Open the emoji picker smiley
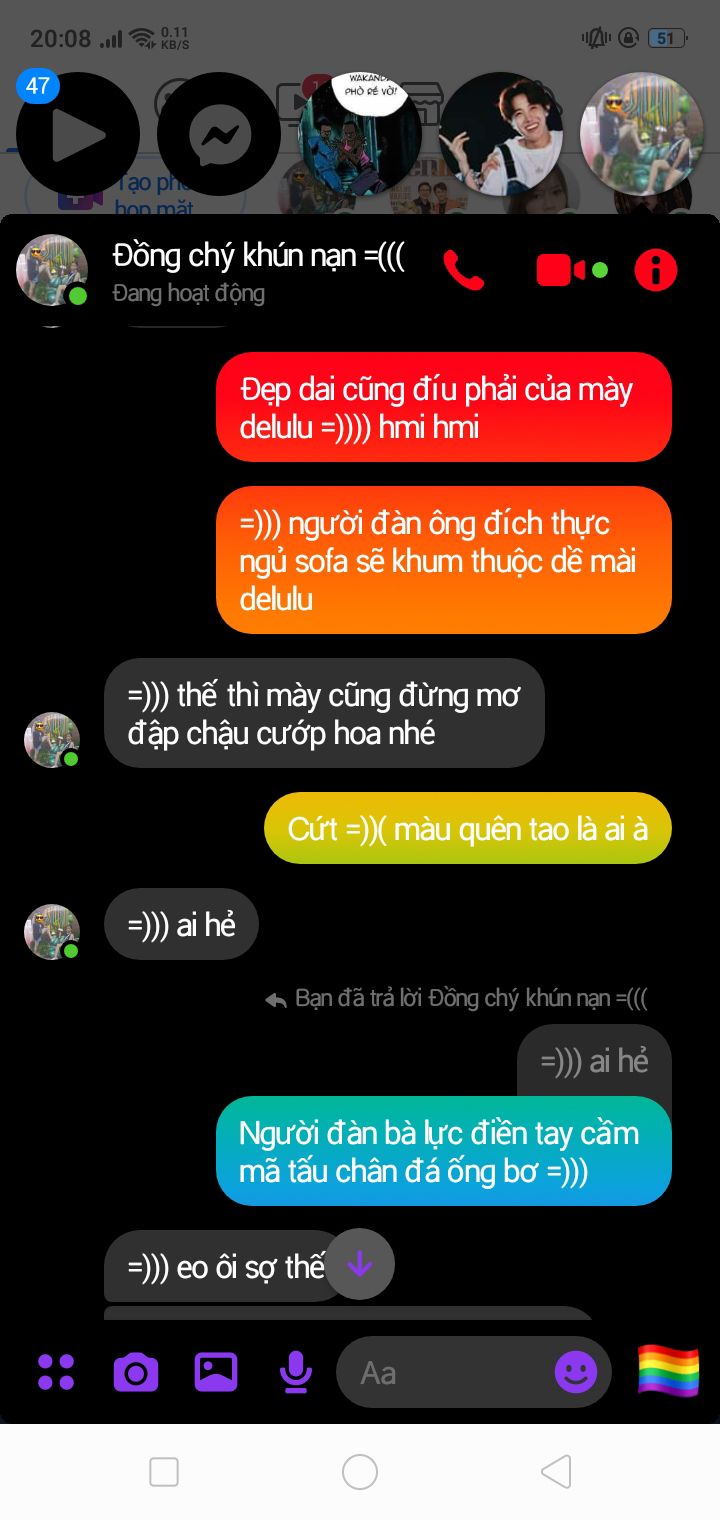The image size is (720, 1520). (x=576, y=1372)
